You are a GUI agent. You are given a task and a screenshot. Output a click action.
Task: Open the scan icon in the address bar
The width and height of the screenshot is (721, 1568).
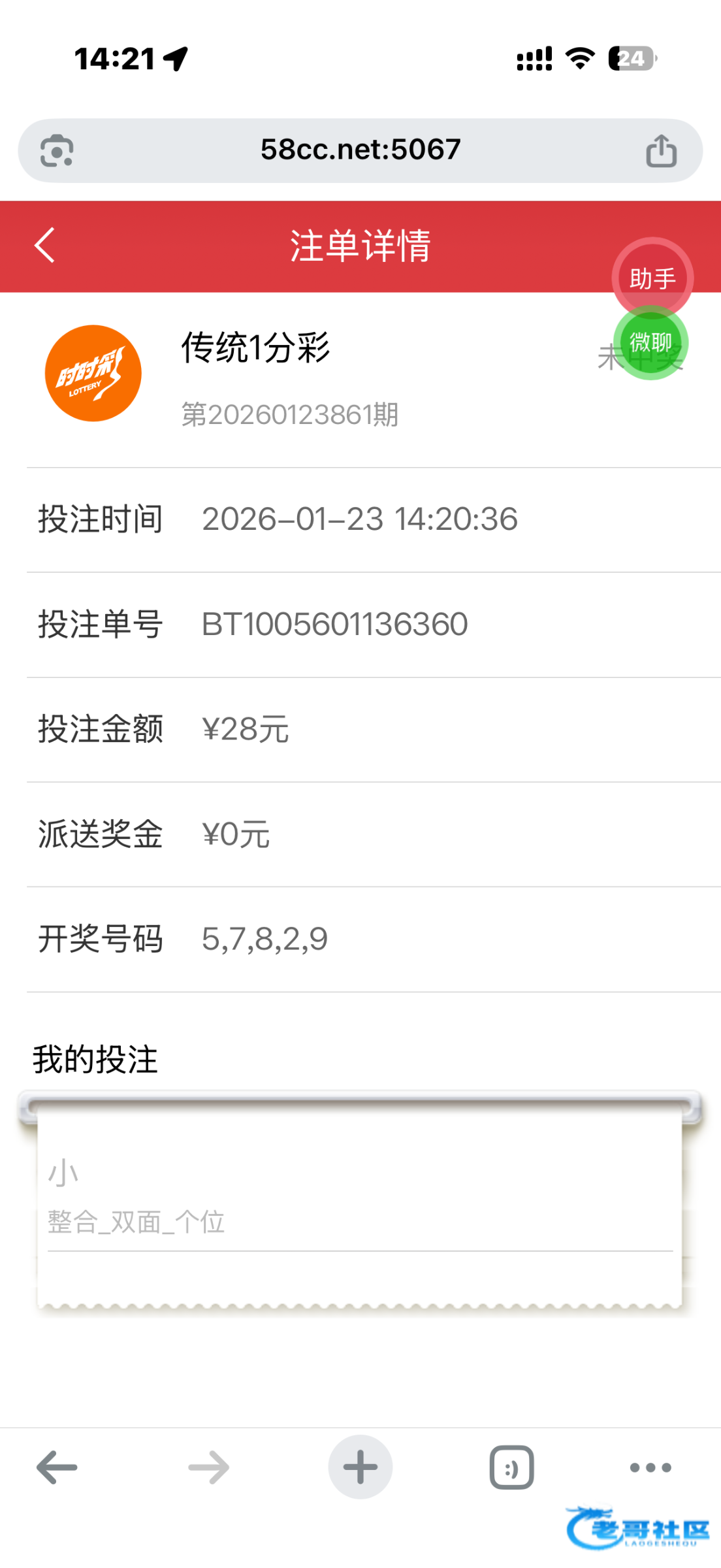57,151
